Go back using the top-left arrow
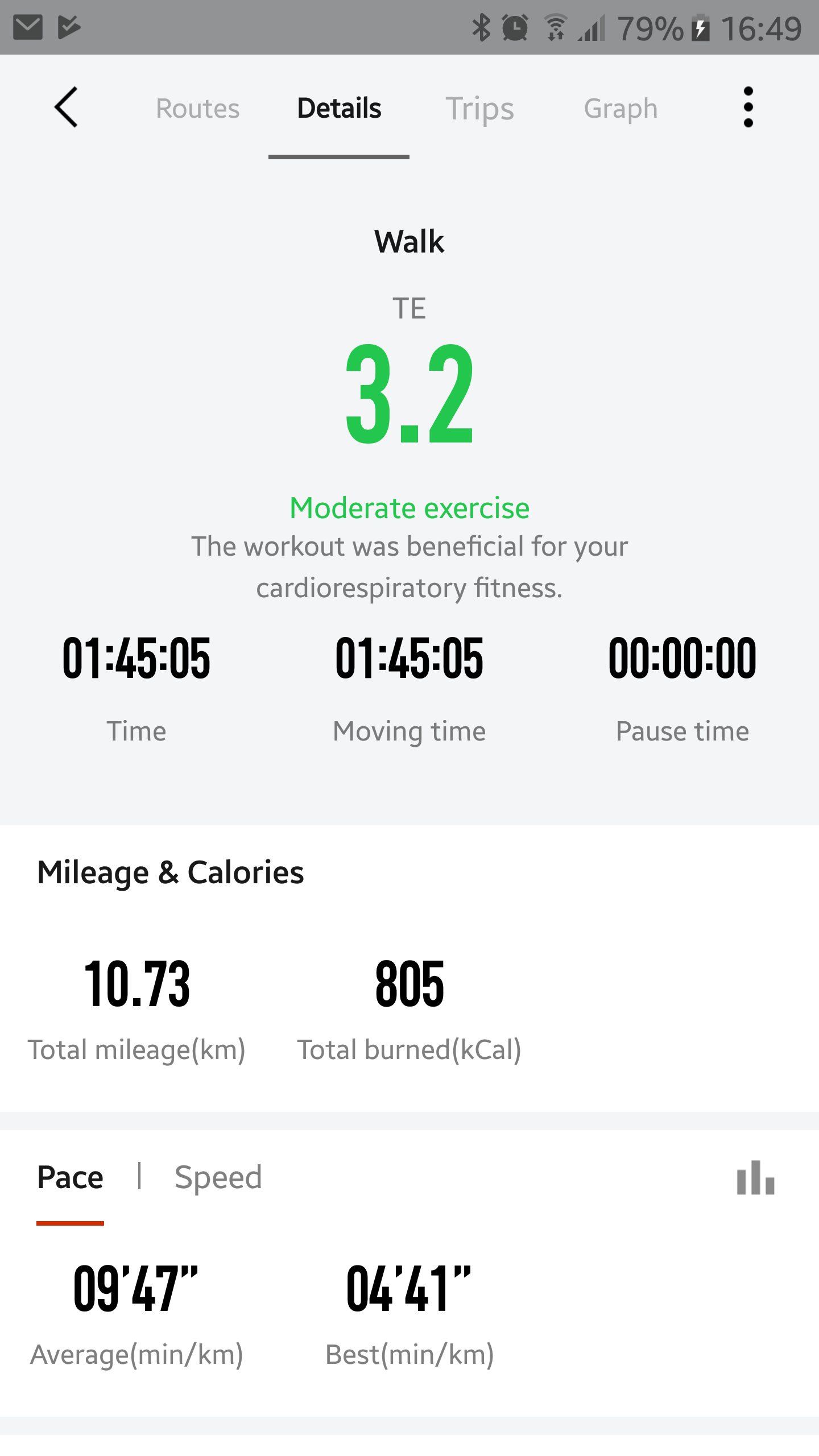819x1456 pixels. click(x=66, y=107)
